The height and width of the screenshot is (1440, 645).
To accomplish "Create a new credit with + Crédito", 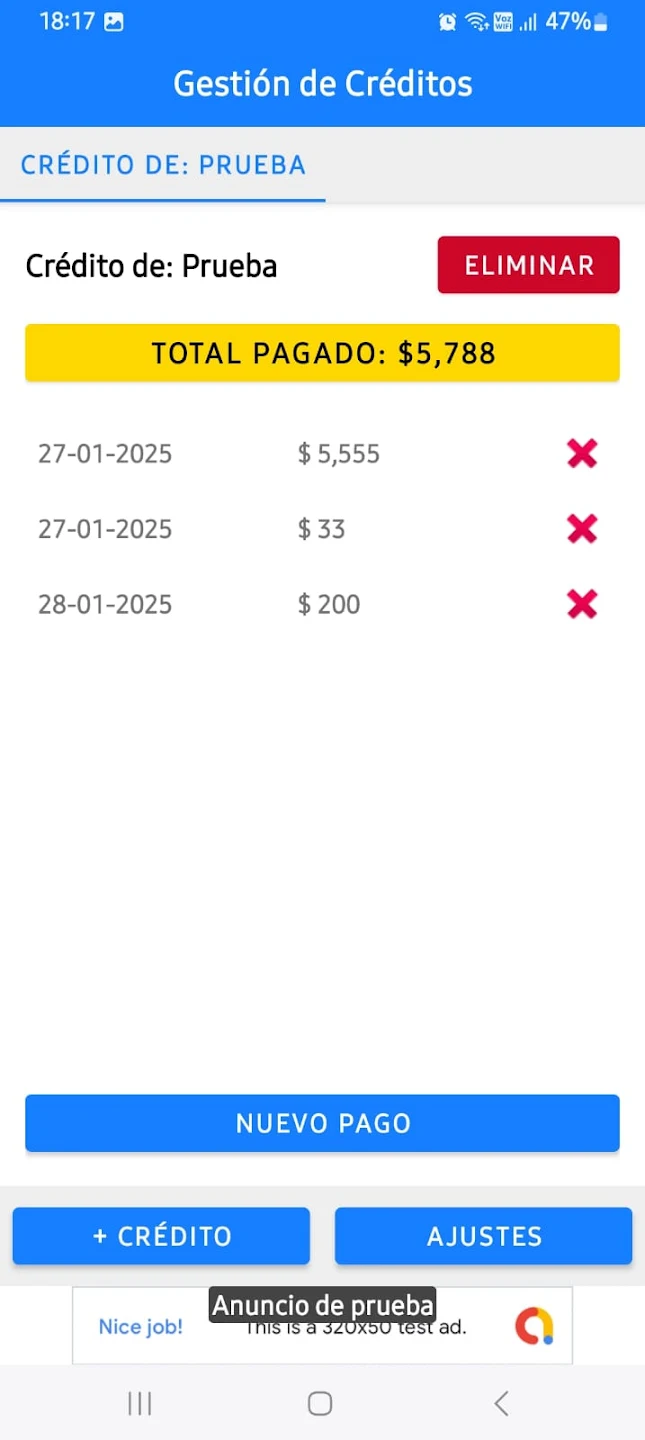I will [x=161, y=1236].
